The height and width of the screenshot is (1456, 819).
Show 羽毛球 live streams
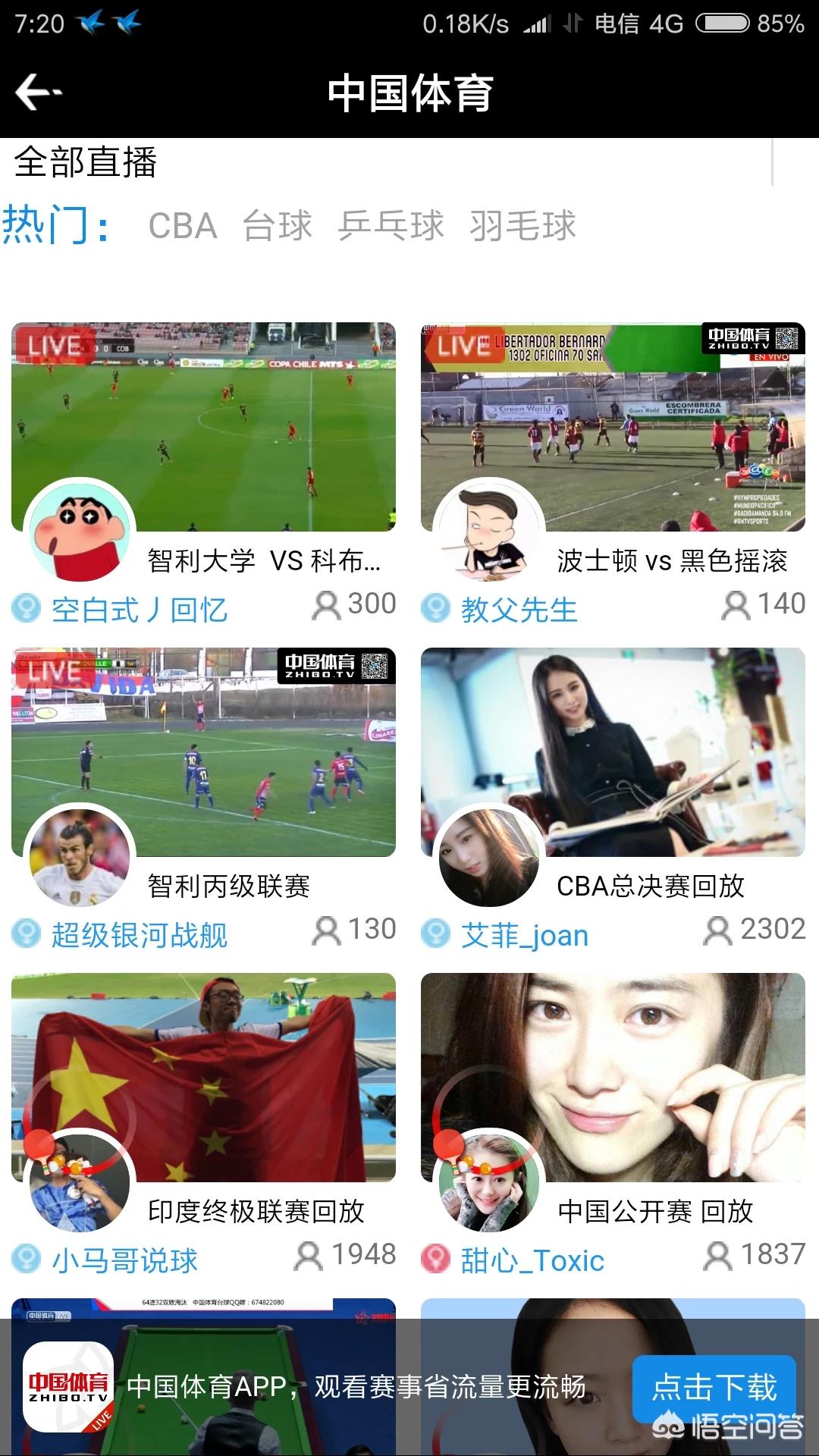(522, 226)
